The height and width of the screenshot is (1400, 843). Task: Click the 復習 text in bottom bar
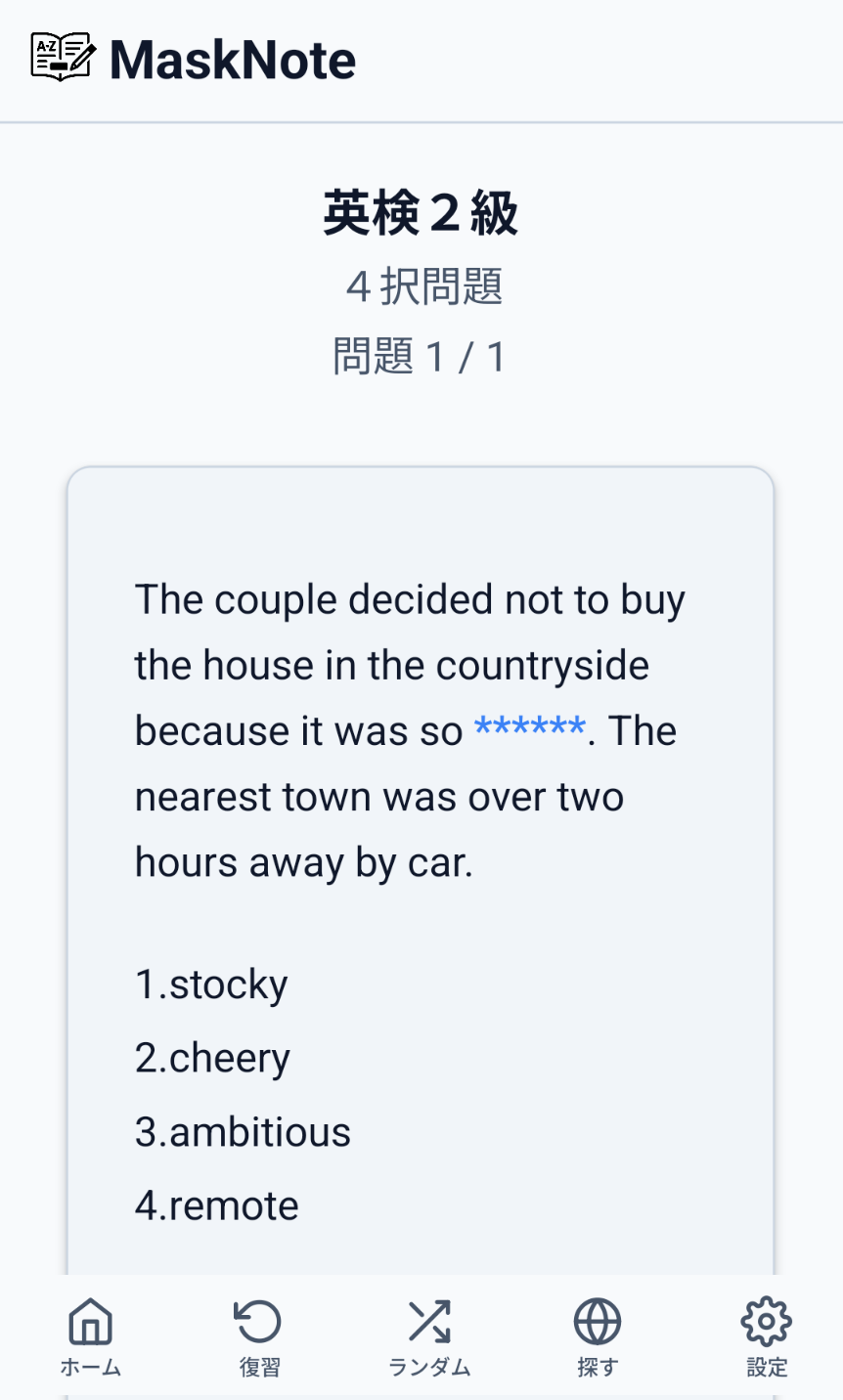(257, 1368)
